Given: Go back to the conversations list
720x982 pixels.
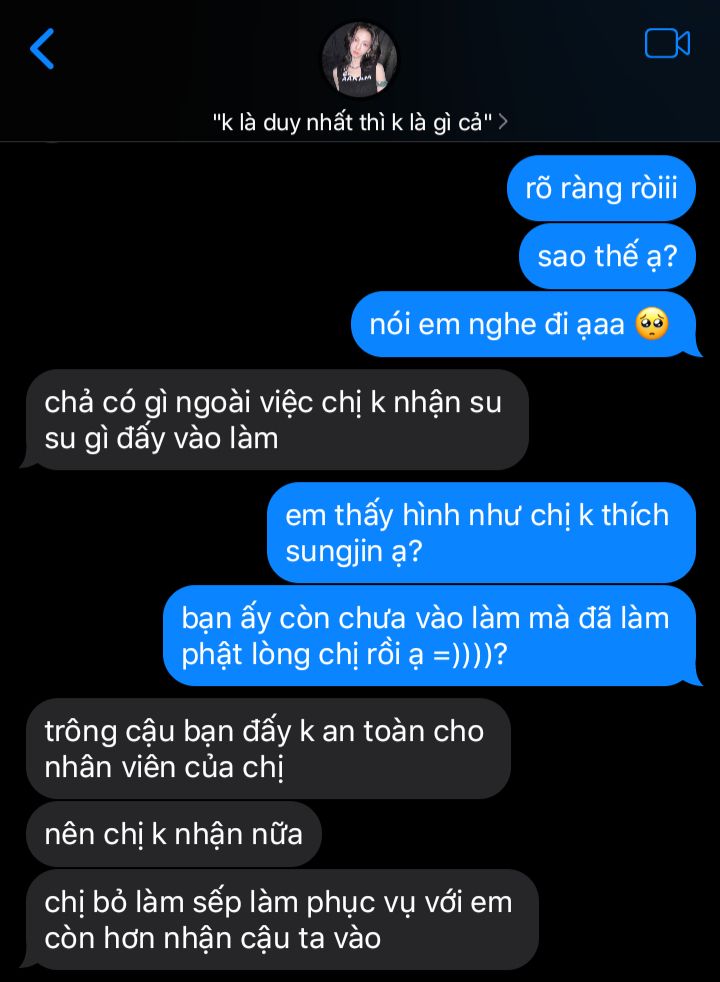Looking at the screenshot, I should tap(42, 48).
